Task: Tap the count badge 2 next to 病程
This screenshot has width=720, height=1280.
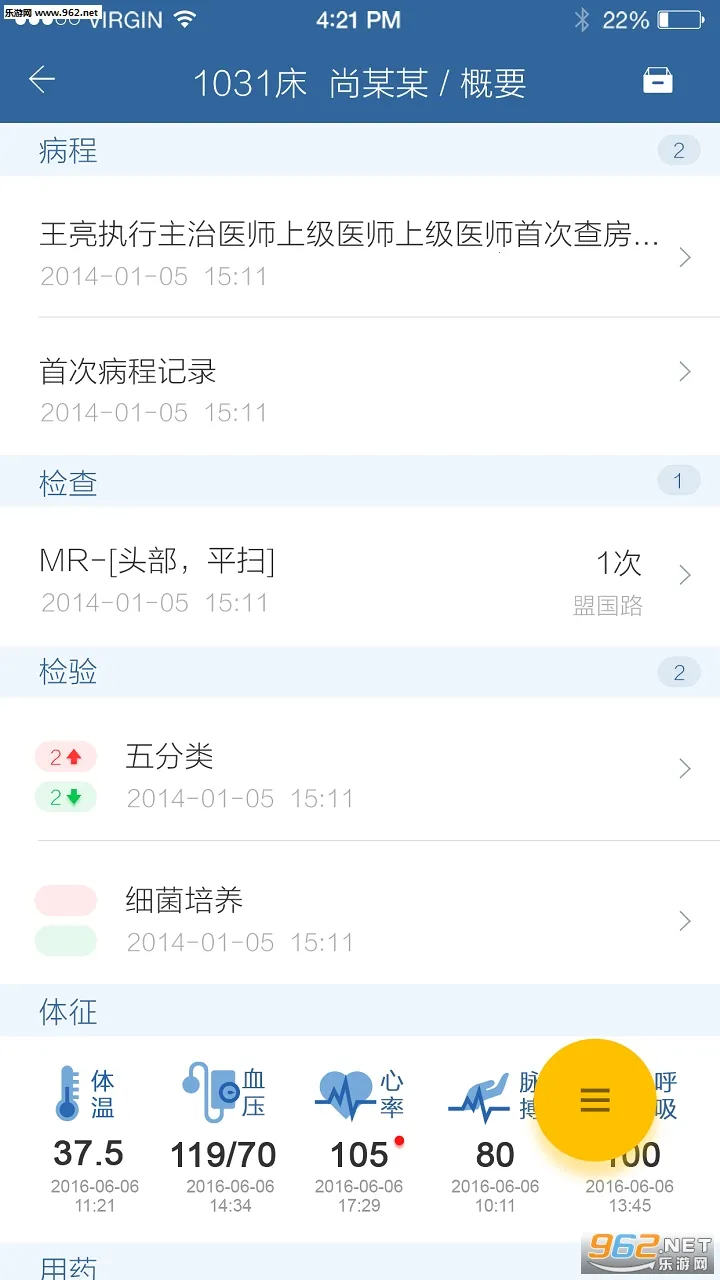Action: pyautogui.click(x=678, y=150)
